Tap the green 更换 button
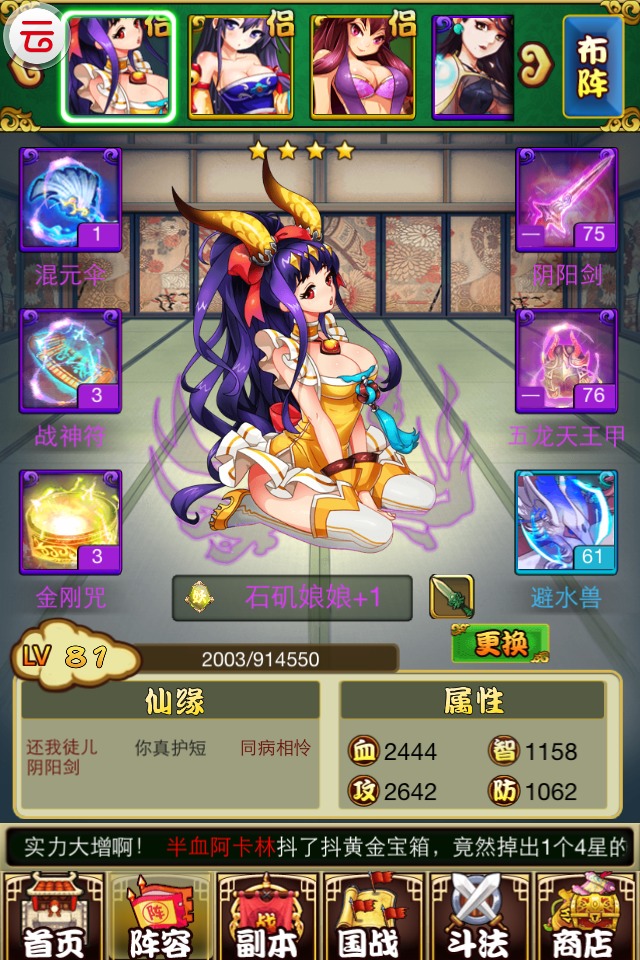Image resolution: width=640 pixels, height=960 pixels. tap(500, 643)
